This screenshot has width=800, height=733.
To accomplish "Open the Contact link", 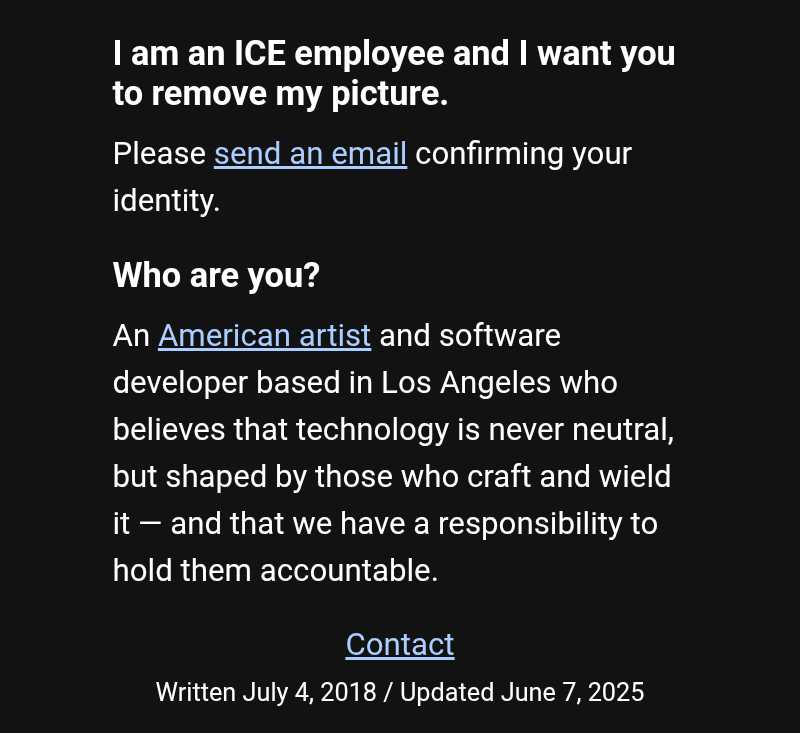I will click(400, 645).
